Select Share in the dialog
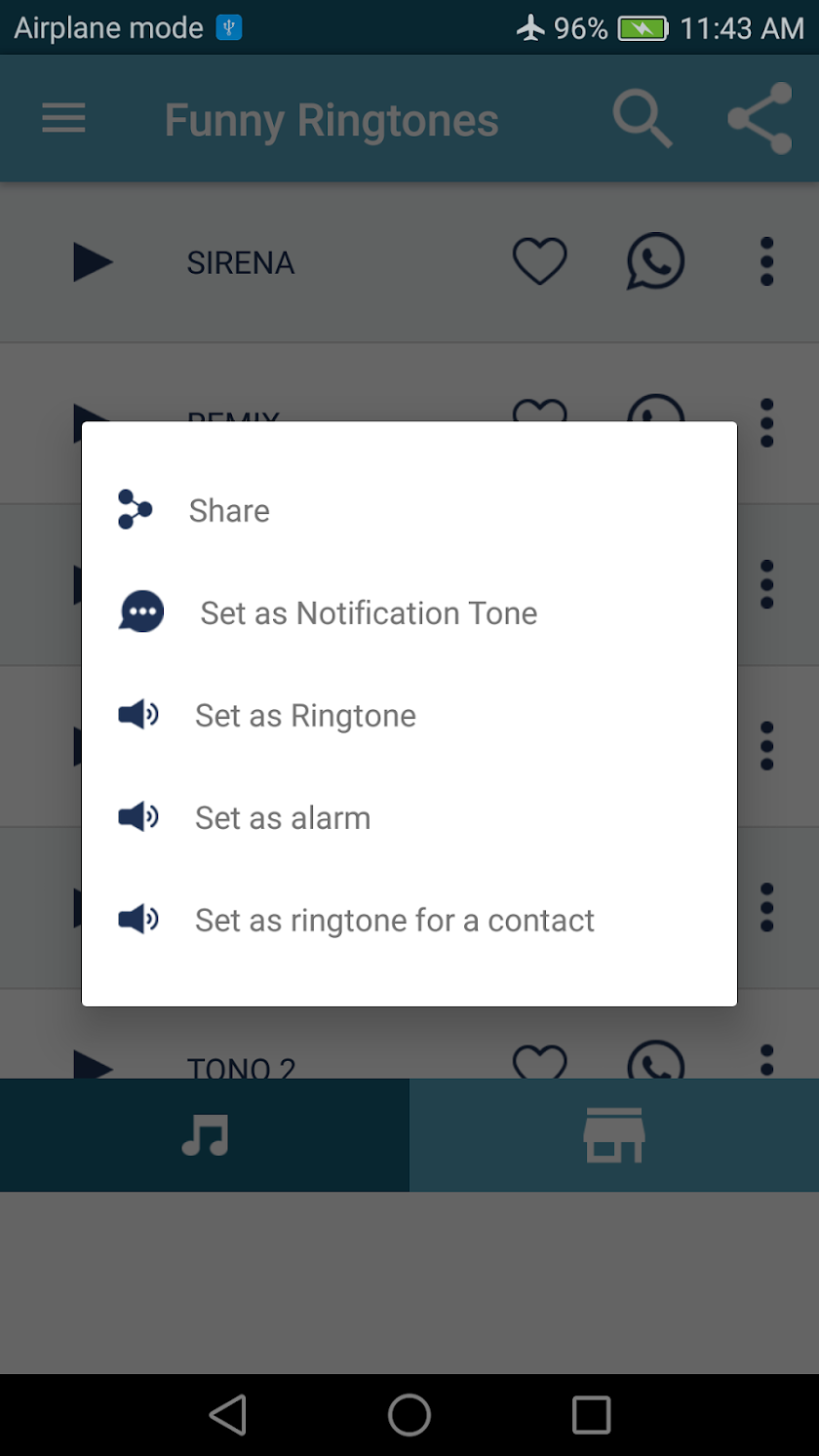The image size is (819, 1456). point(409,510)
